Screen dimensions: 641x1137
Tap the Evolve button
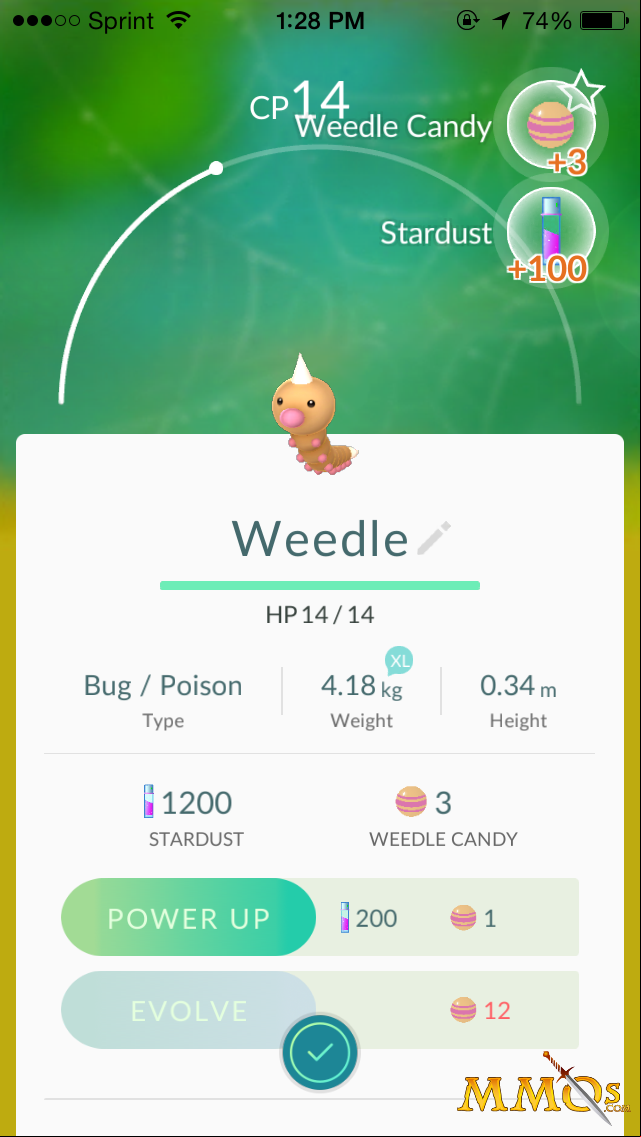click(189, 1010)
